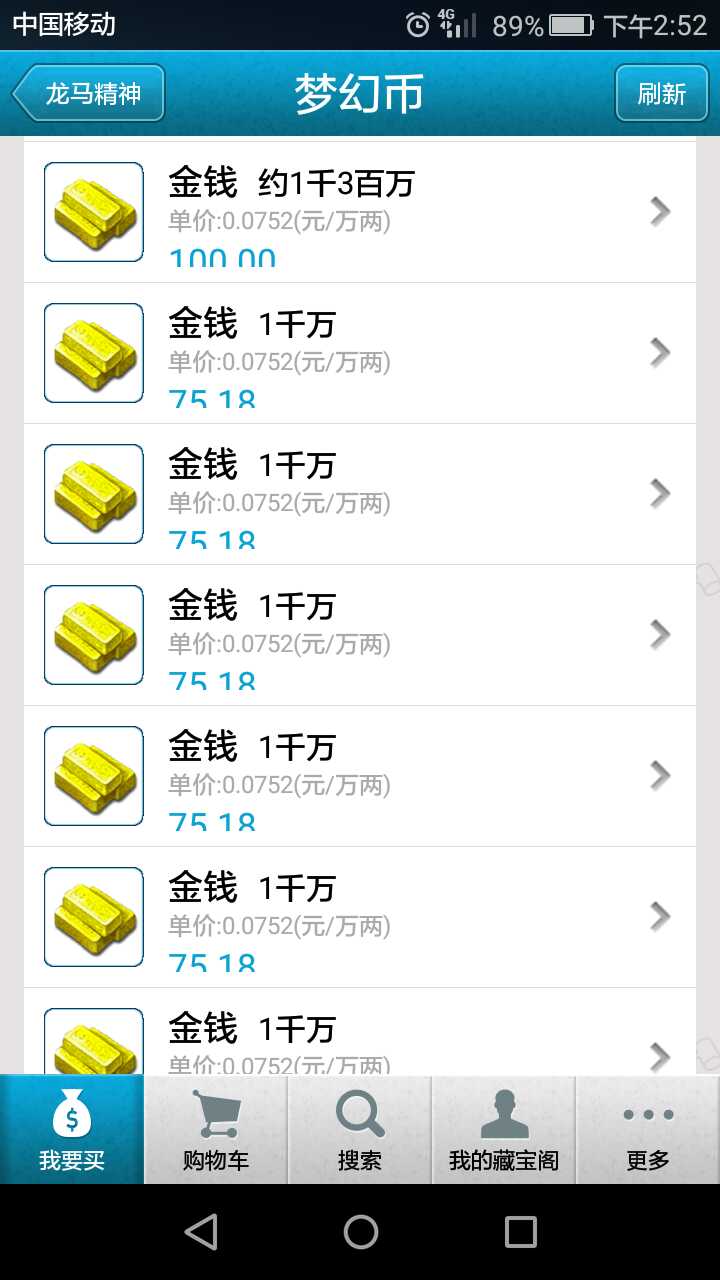The height and width of the screenshot is (1280, 720).
Task: Go back to 龙马精神
Action: tap(89, 94)
